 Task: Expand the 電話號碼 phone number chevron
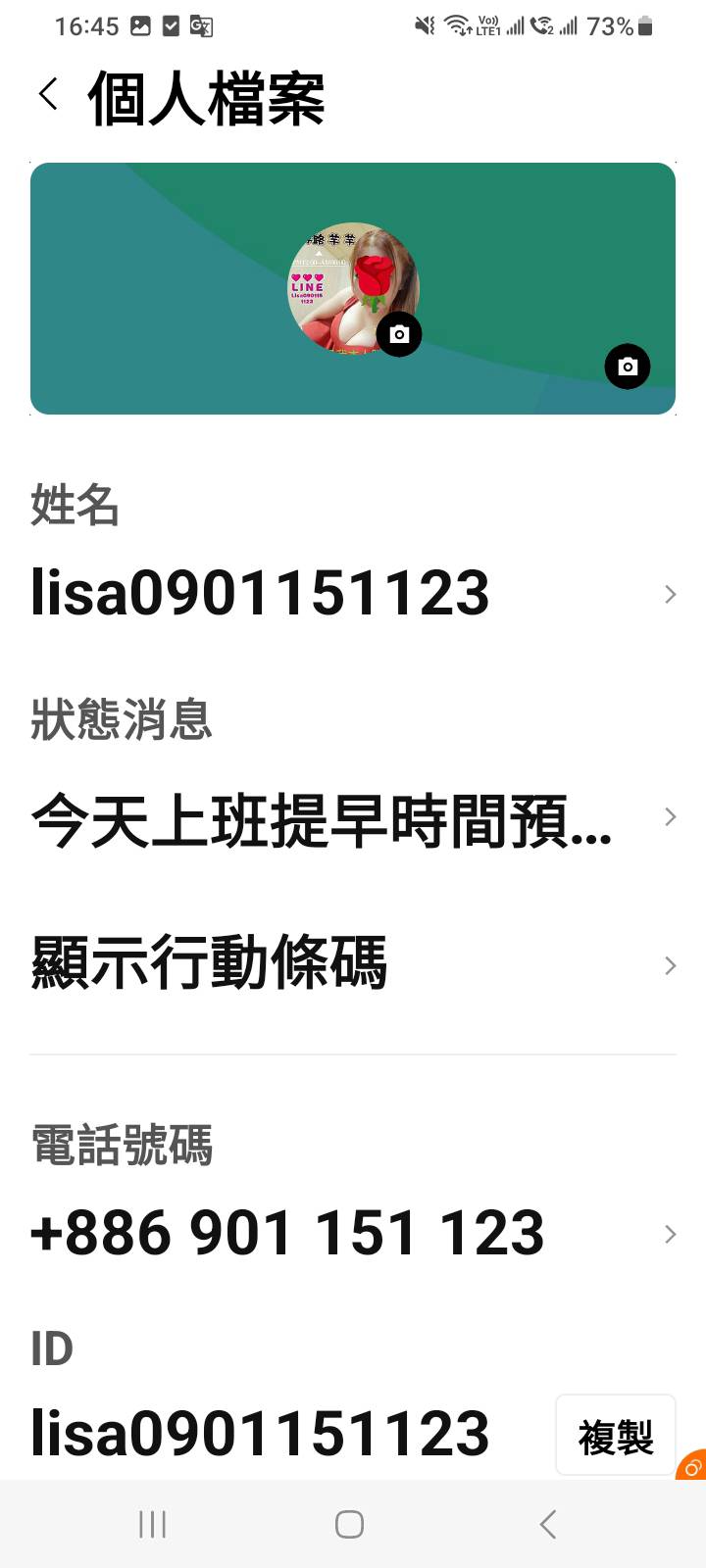click(670, 1234)
